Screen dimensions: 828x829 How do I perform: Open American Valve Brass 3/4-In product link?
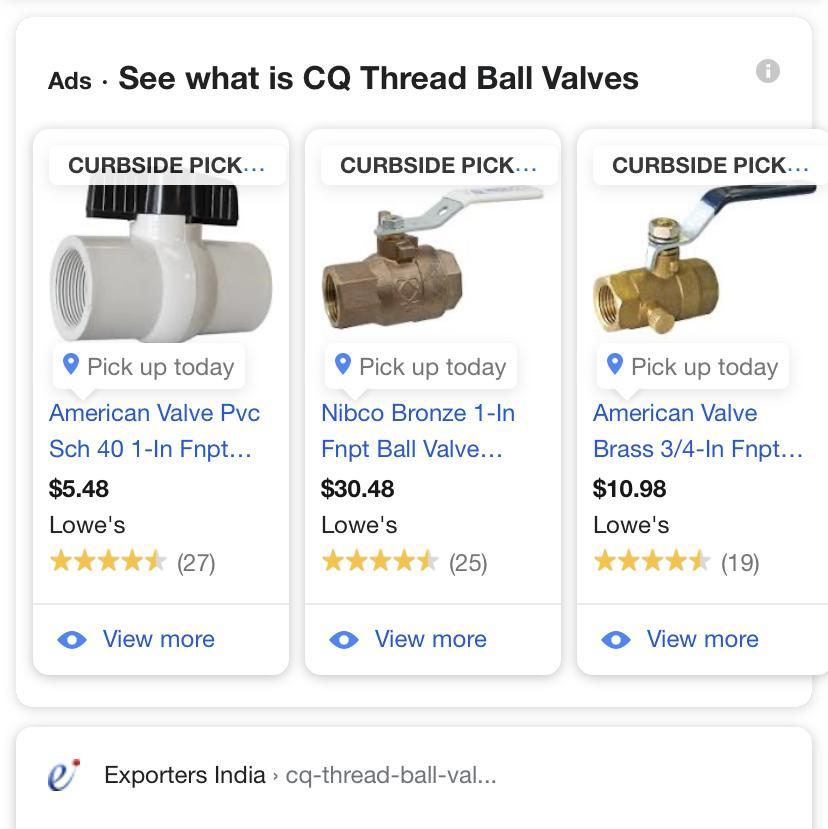(697, 430)
